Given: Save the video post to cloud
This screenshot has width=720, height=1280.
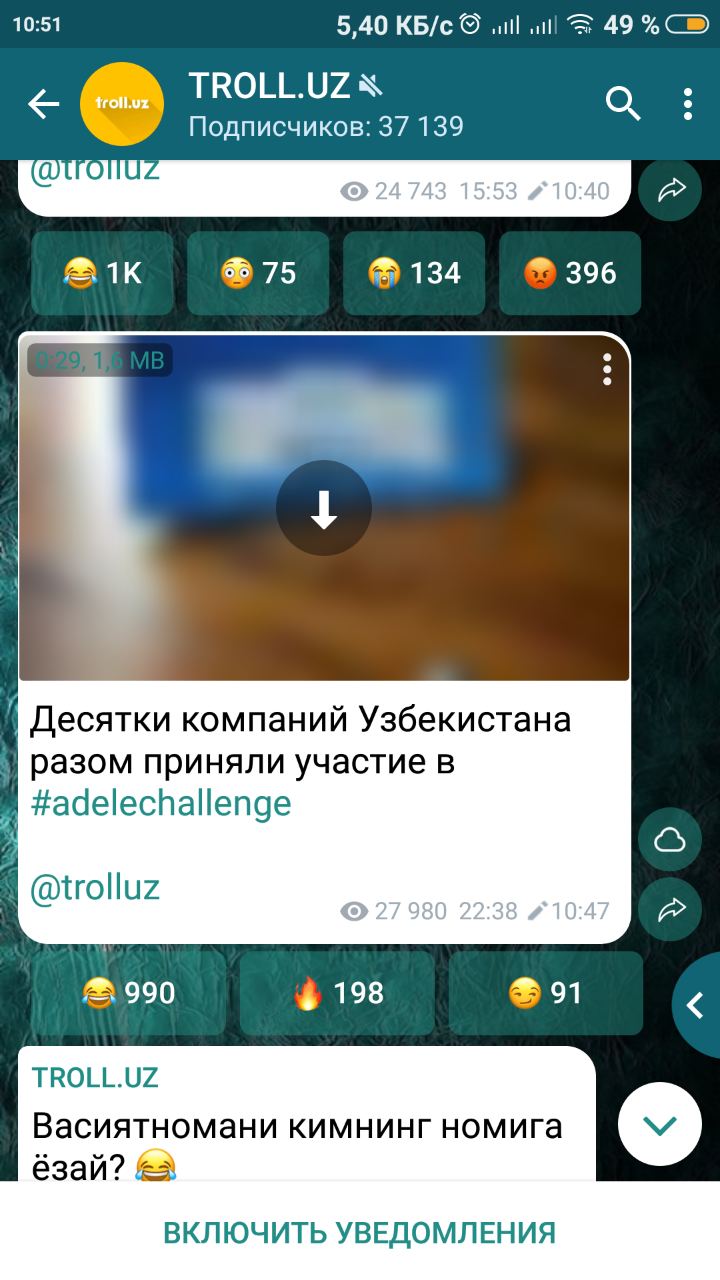Looking at the screenshot, I should pyautogui.click(x=670, y=840).
